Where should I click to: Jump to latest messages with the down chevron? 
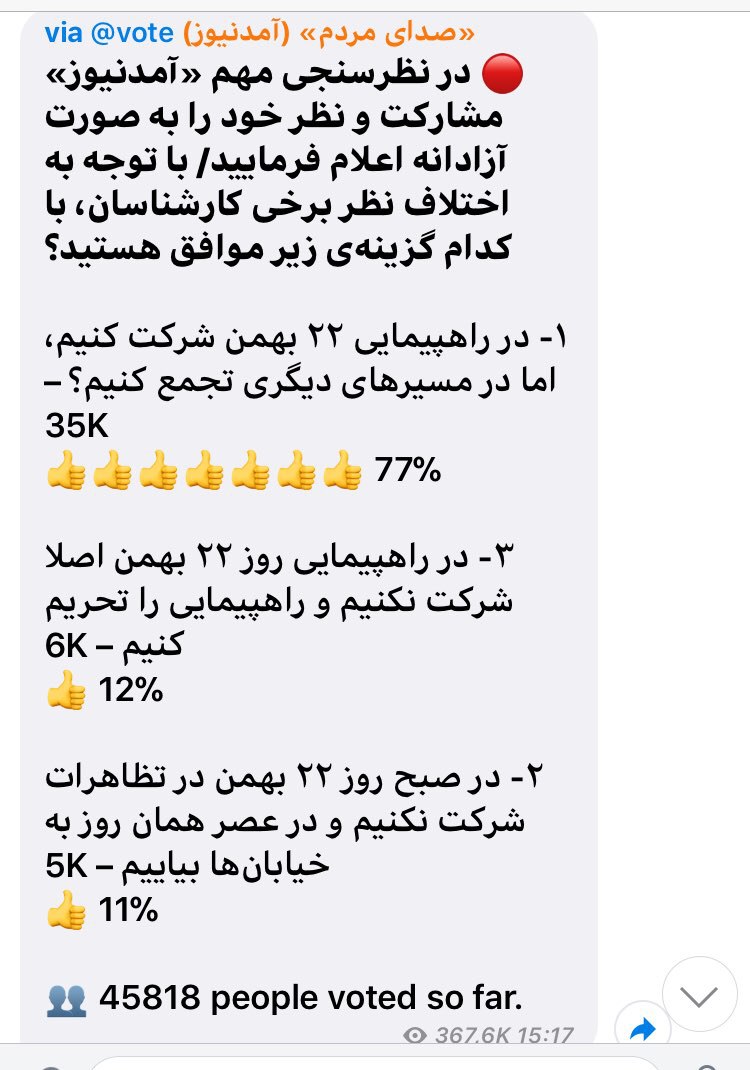point(699,994)
